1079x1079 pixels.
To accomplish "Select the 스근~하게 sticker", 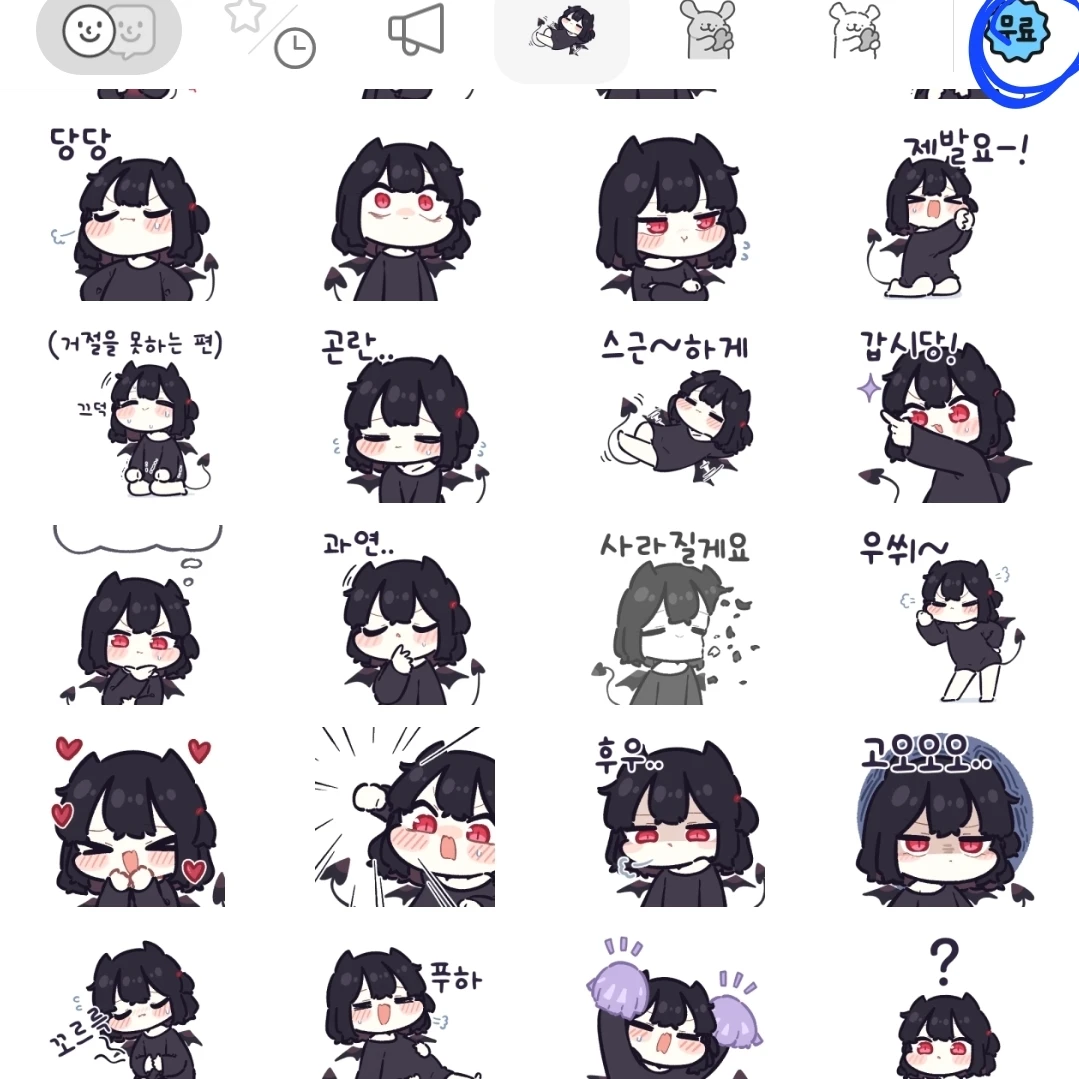I will tap(675, 415).
